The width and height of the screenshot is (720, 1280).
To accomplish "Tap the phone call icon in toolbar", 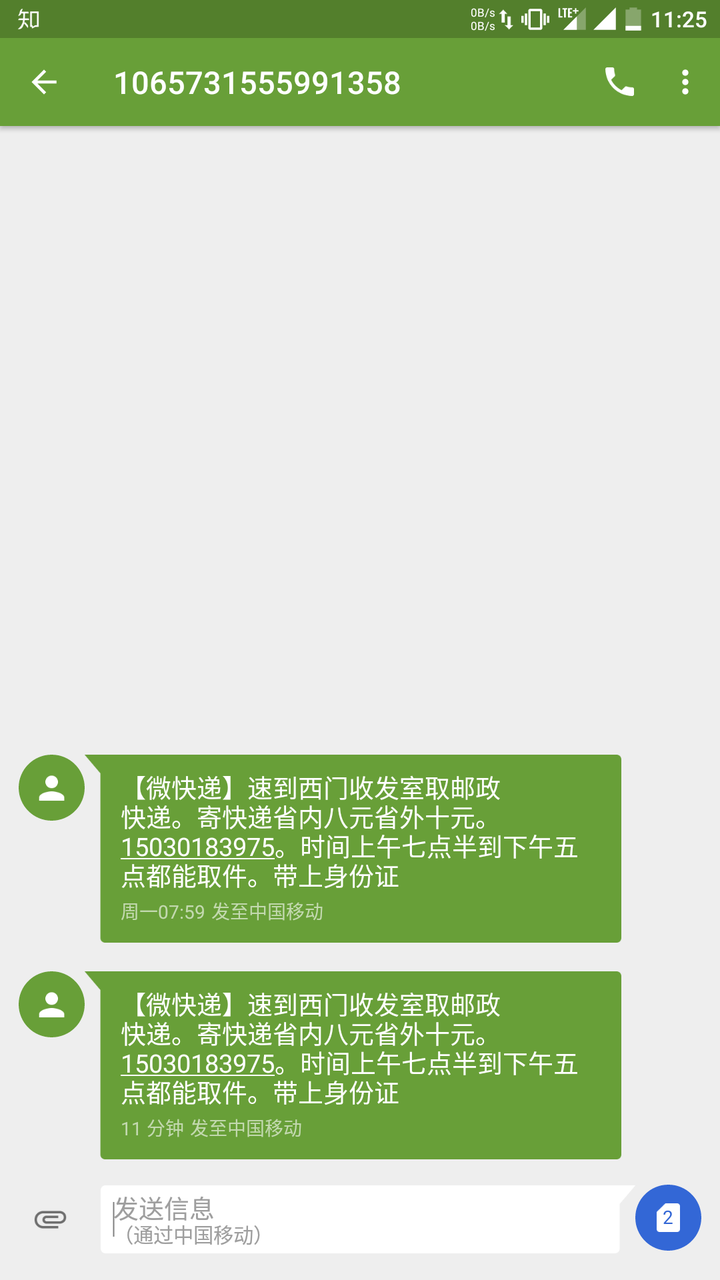I will pos(619,83).
